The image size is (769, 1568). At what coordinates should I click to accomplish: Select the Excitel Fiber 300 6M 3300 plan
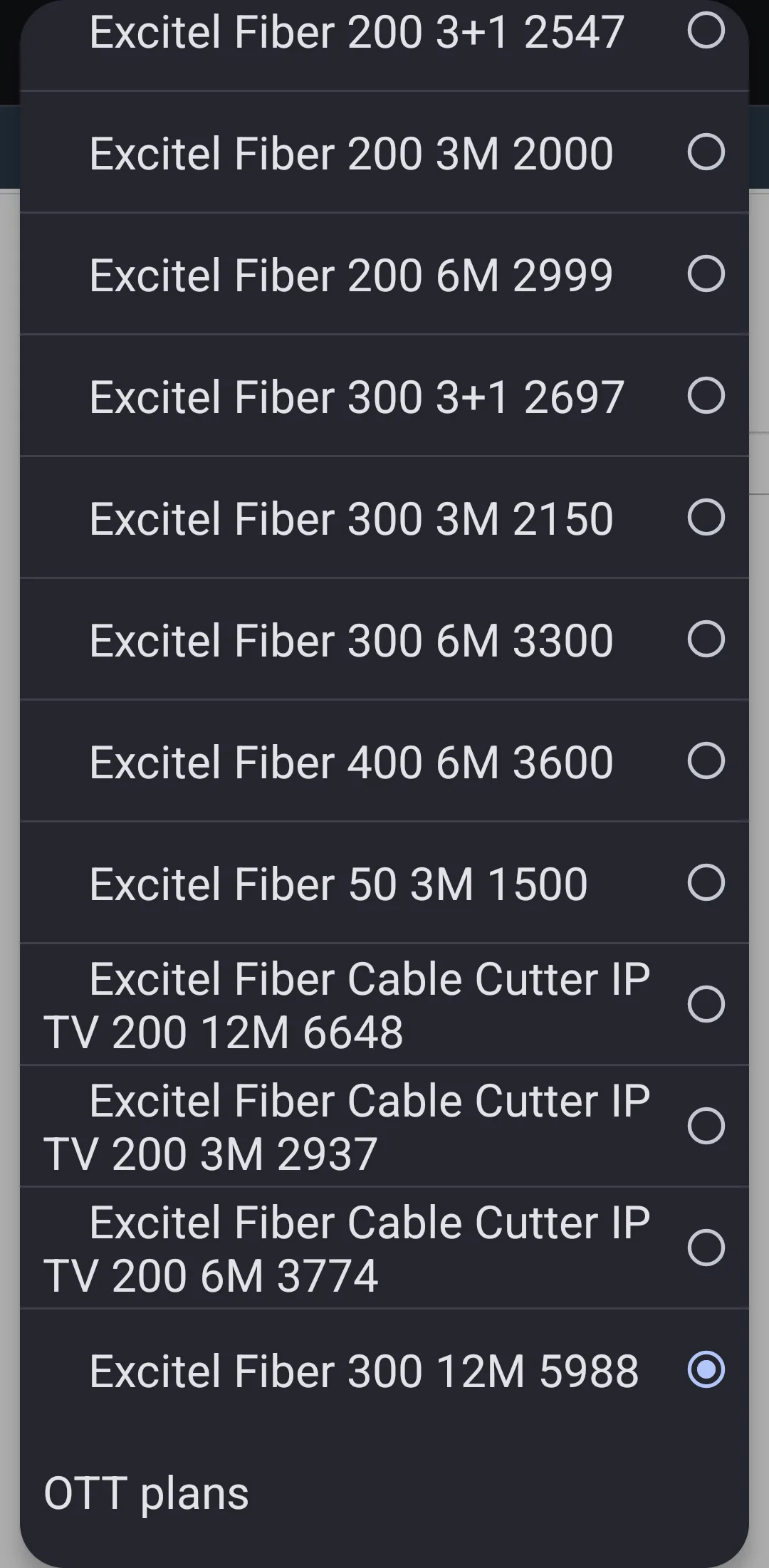[384, 640]
